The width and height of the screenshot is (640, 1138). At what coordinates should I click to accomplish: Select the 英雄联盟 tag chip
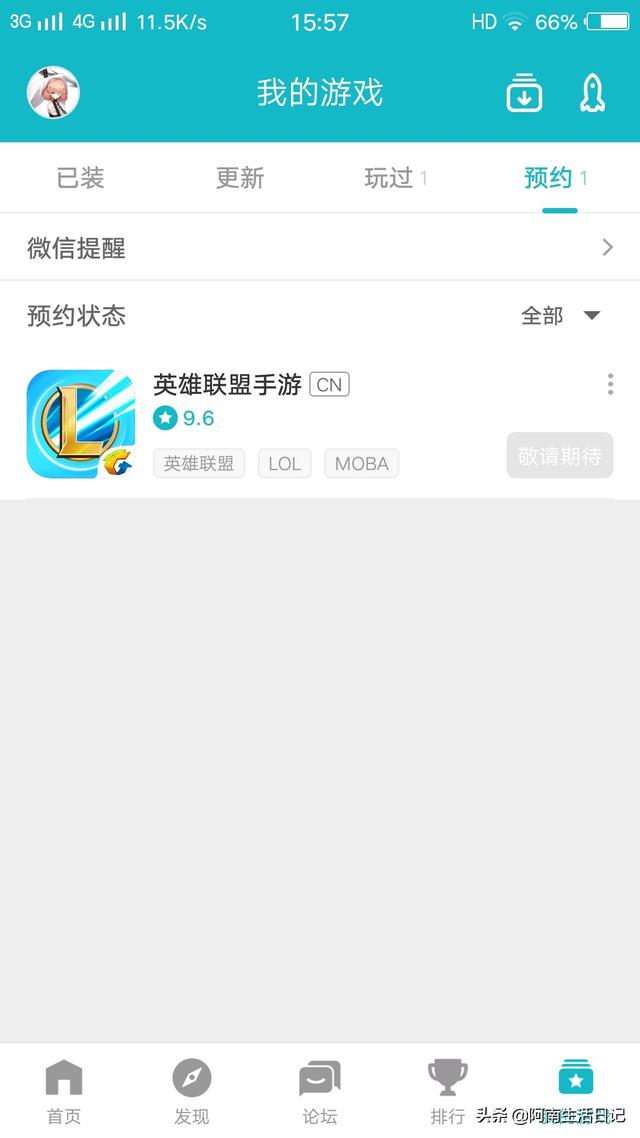(x=199, y=463)
